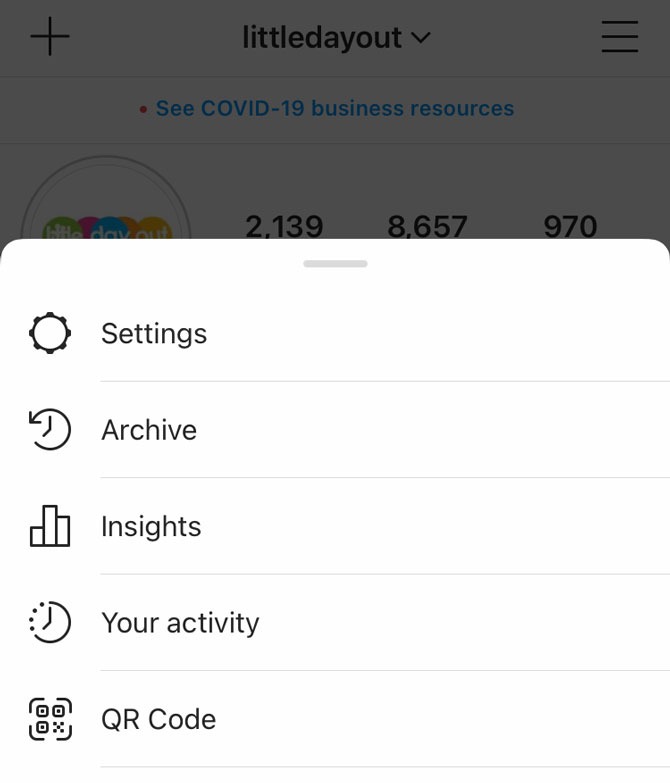The height and width of the screenshot is (783, 670).
Task: Open Settings from the menu
Action: pos(154,333)
